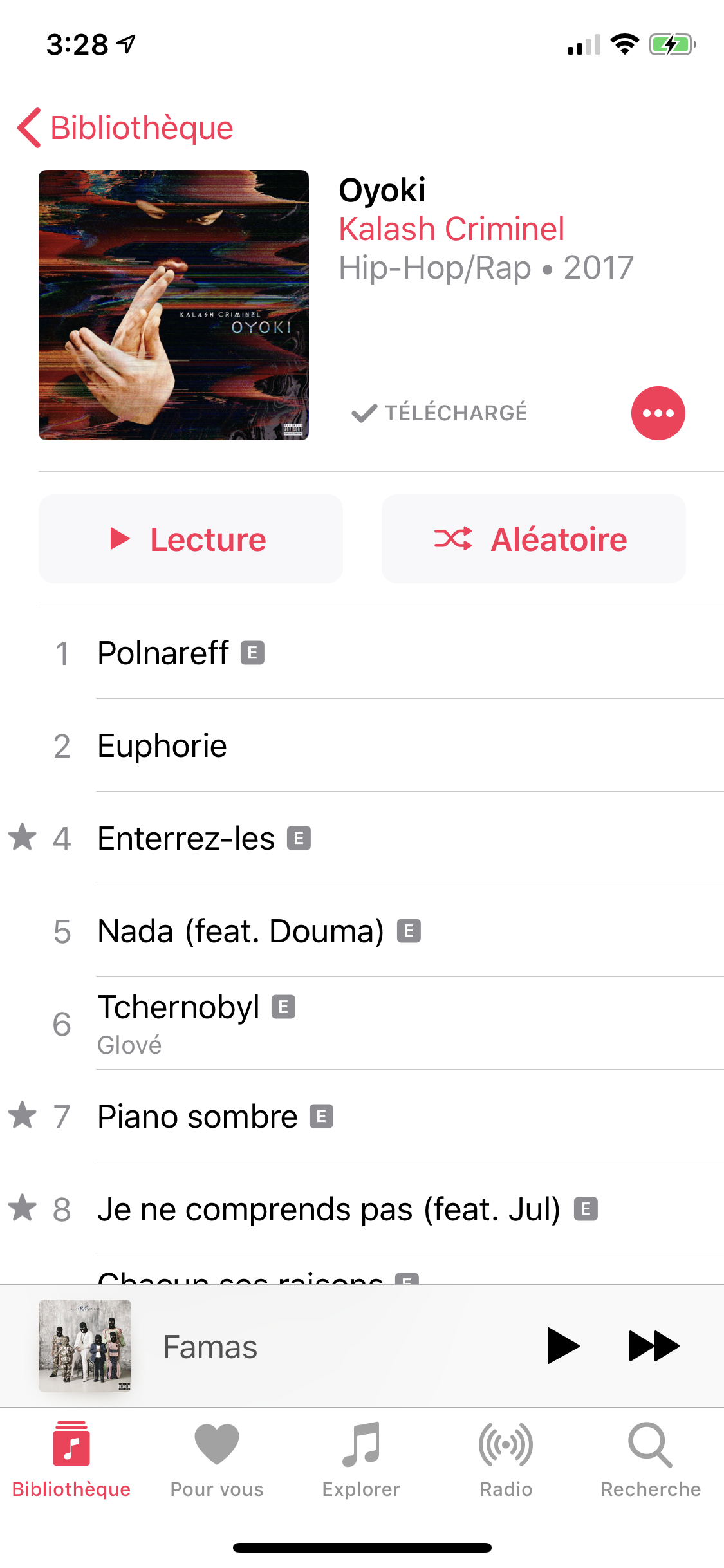The height and width of the screenshot is (1568, 724).
Task: Open the Oyoki album artwork
Action: click(x=174, y=305)
